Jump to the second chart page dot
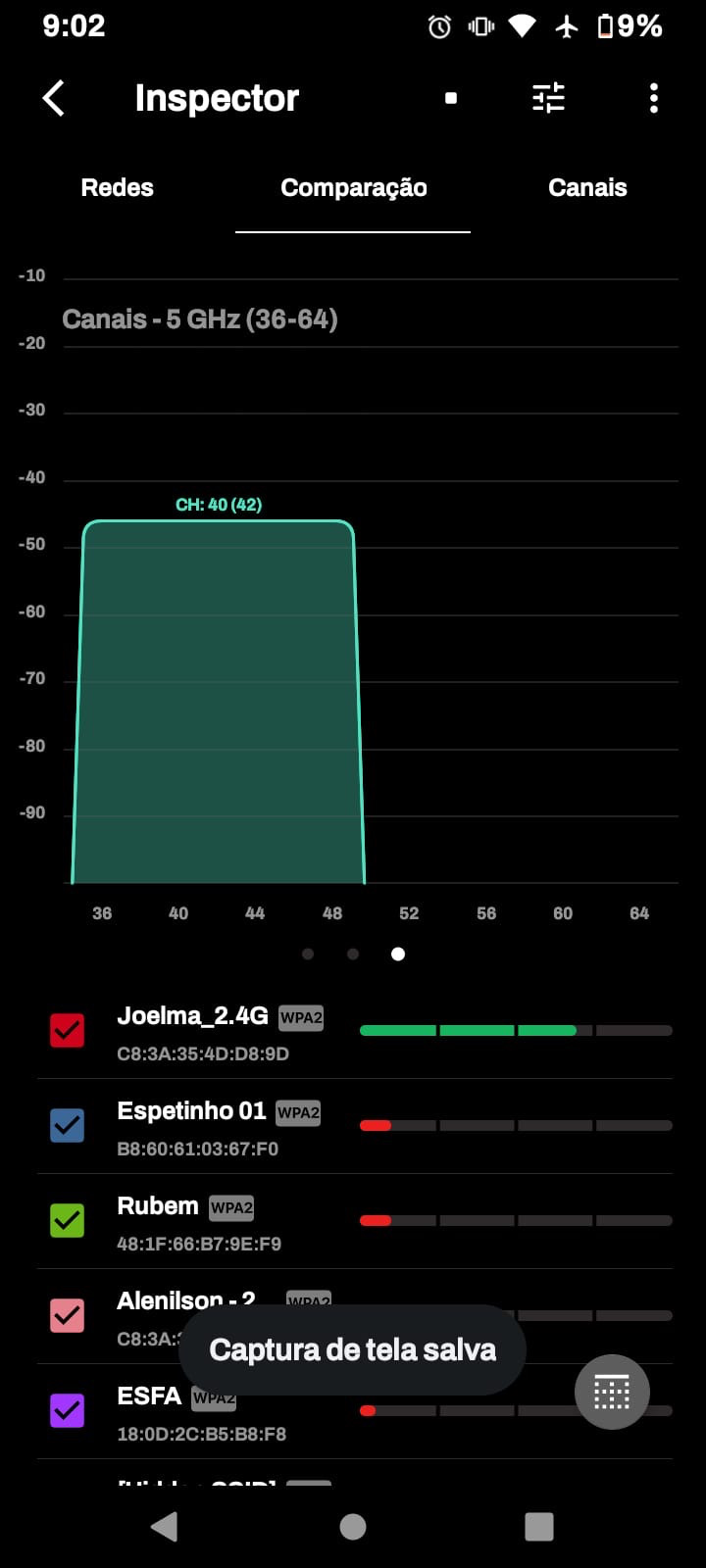 pyautogui.click(x=353, y=954)
